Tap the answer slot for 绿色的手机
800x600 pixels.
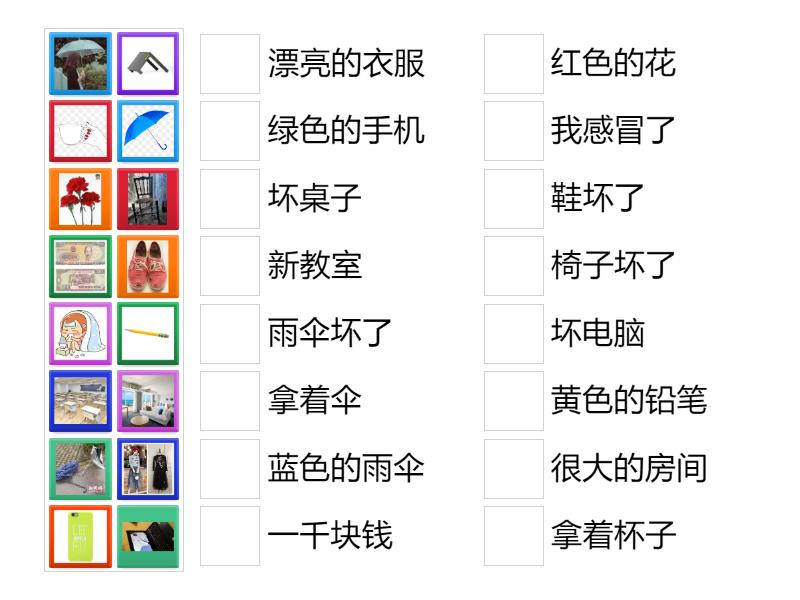click(230, 131)
